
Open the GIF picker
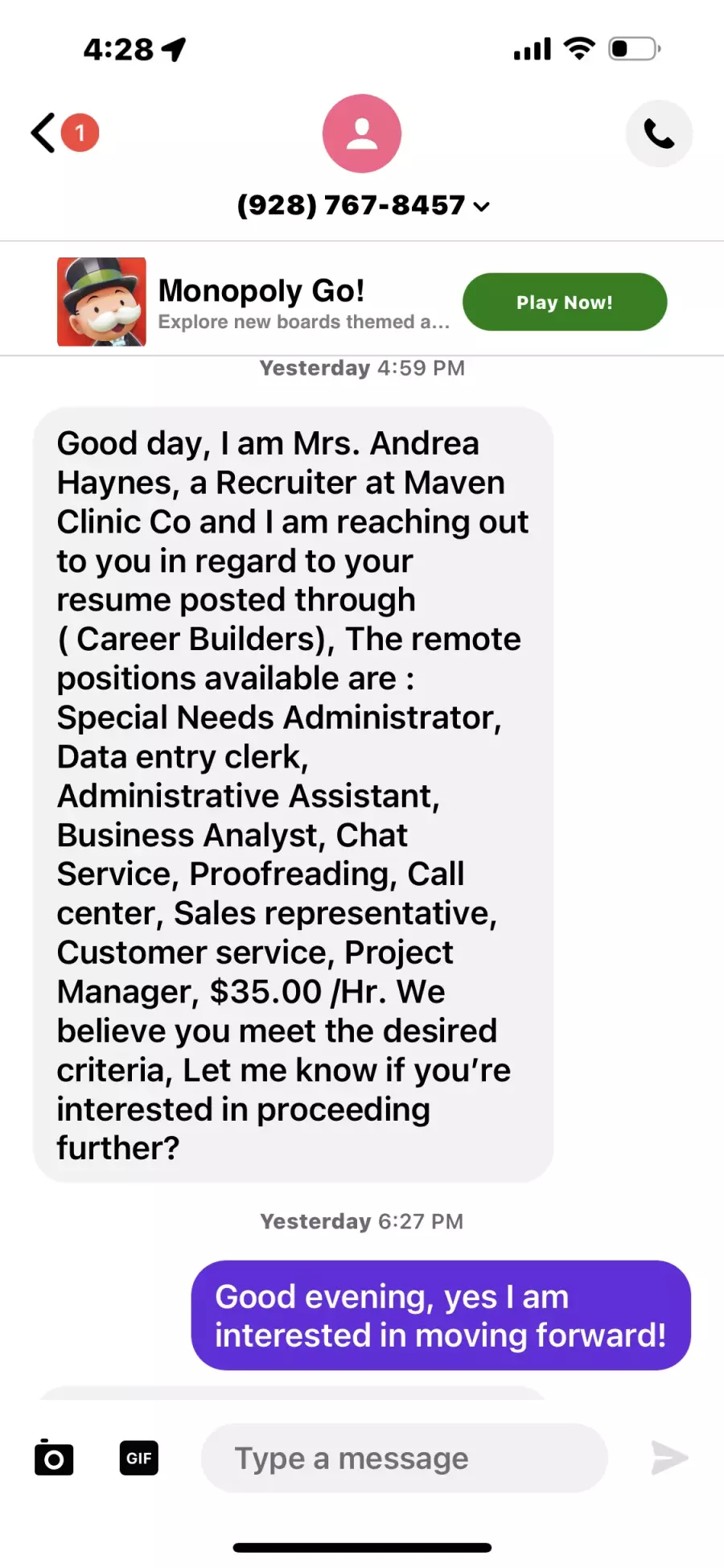[x=139, y=1458]
